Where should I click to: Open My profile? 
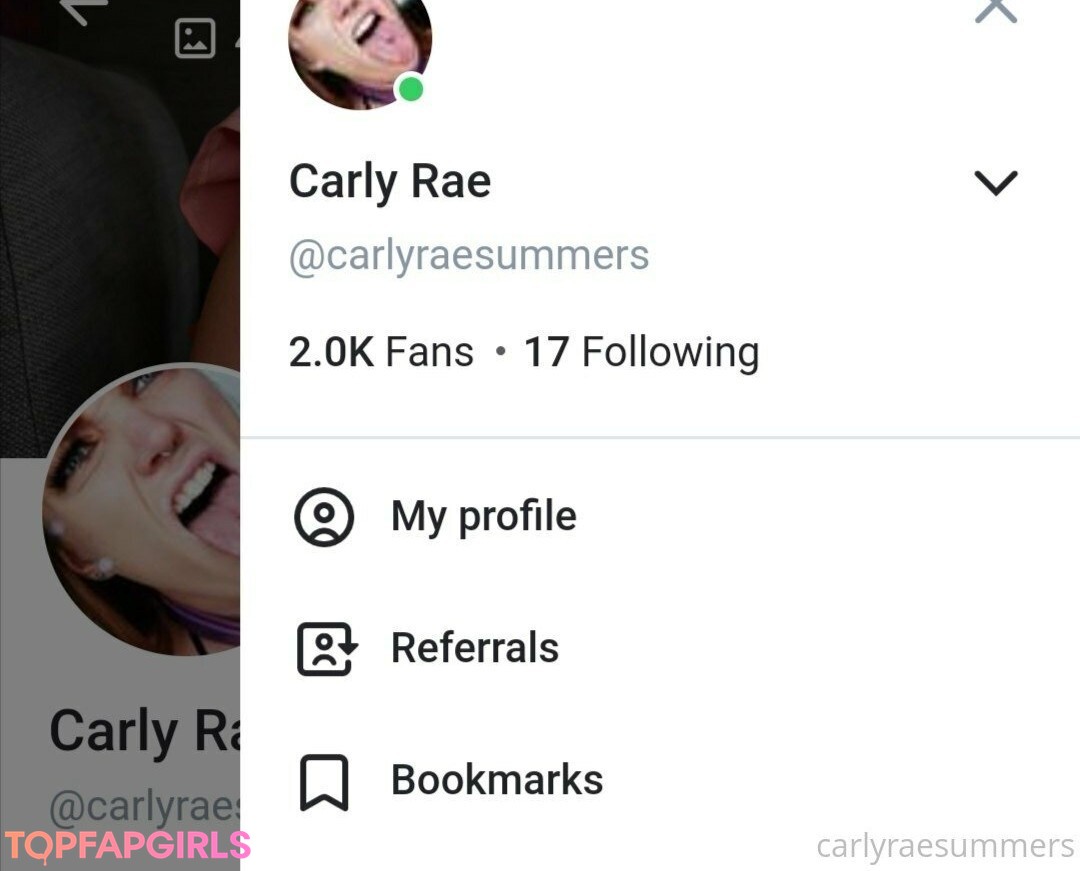point(483,517)
